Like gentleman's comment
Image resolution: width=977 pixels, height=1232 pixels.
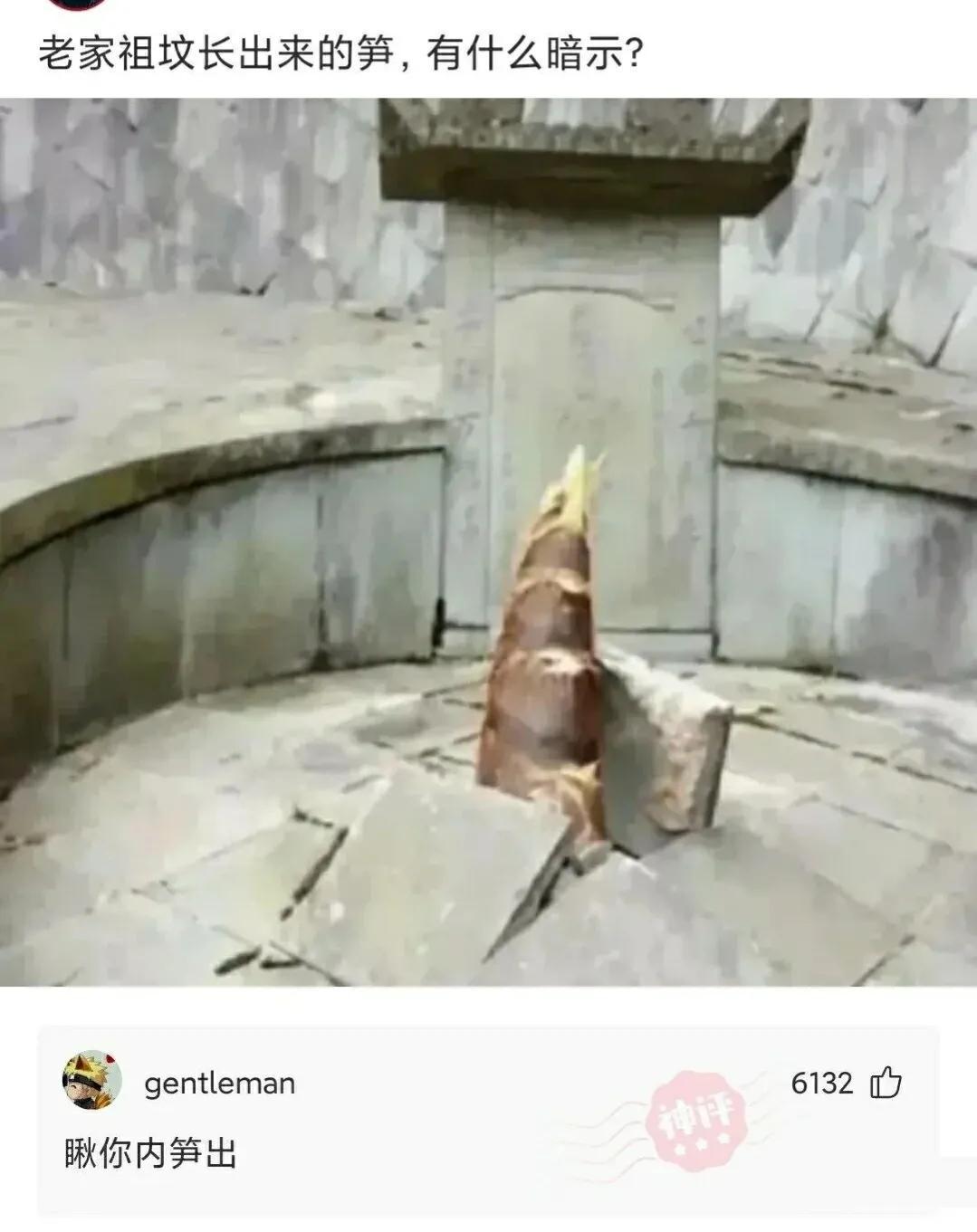tap(885, 1083)
